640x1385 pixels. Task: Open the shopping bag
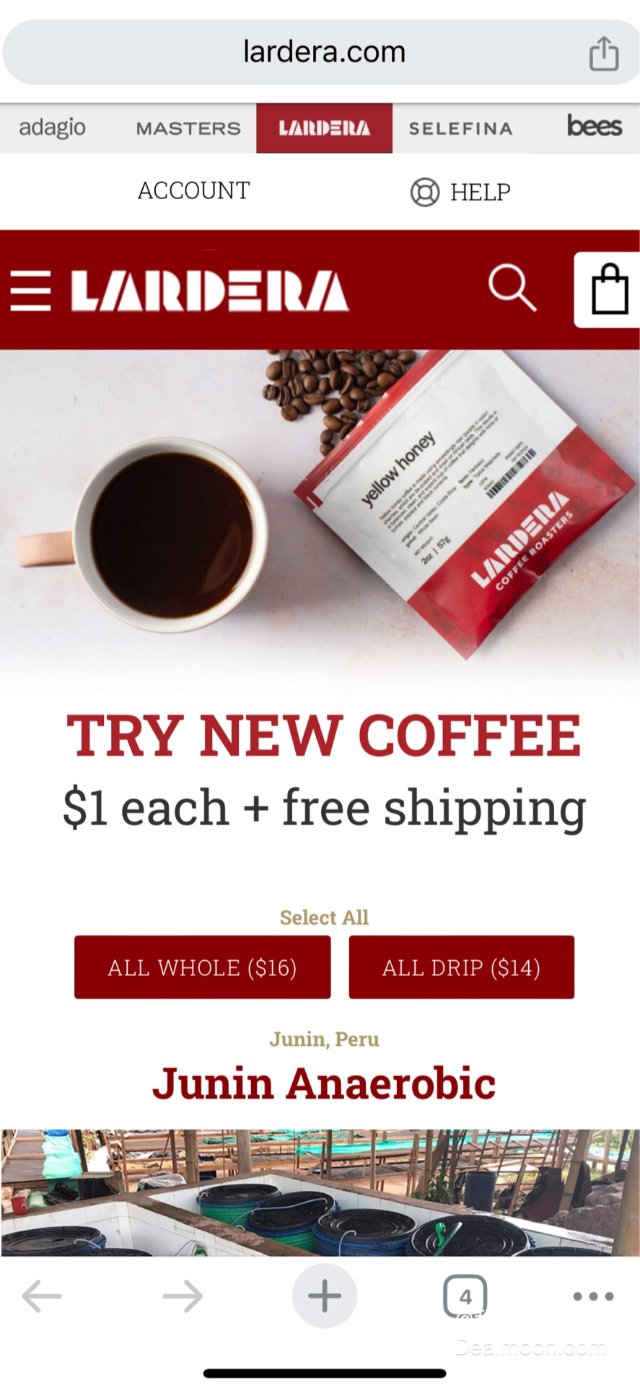pos(609,291)
